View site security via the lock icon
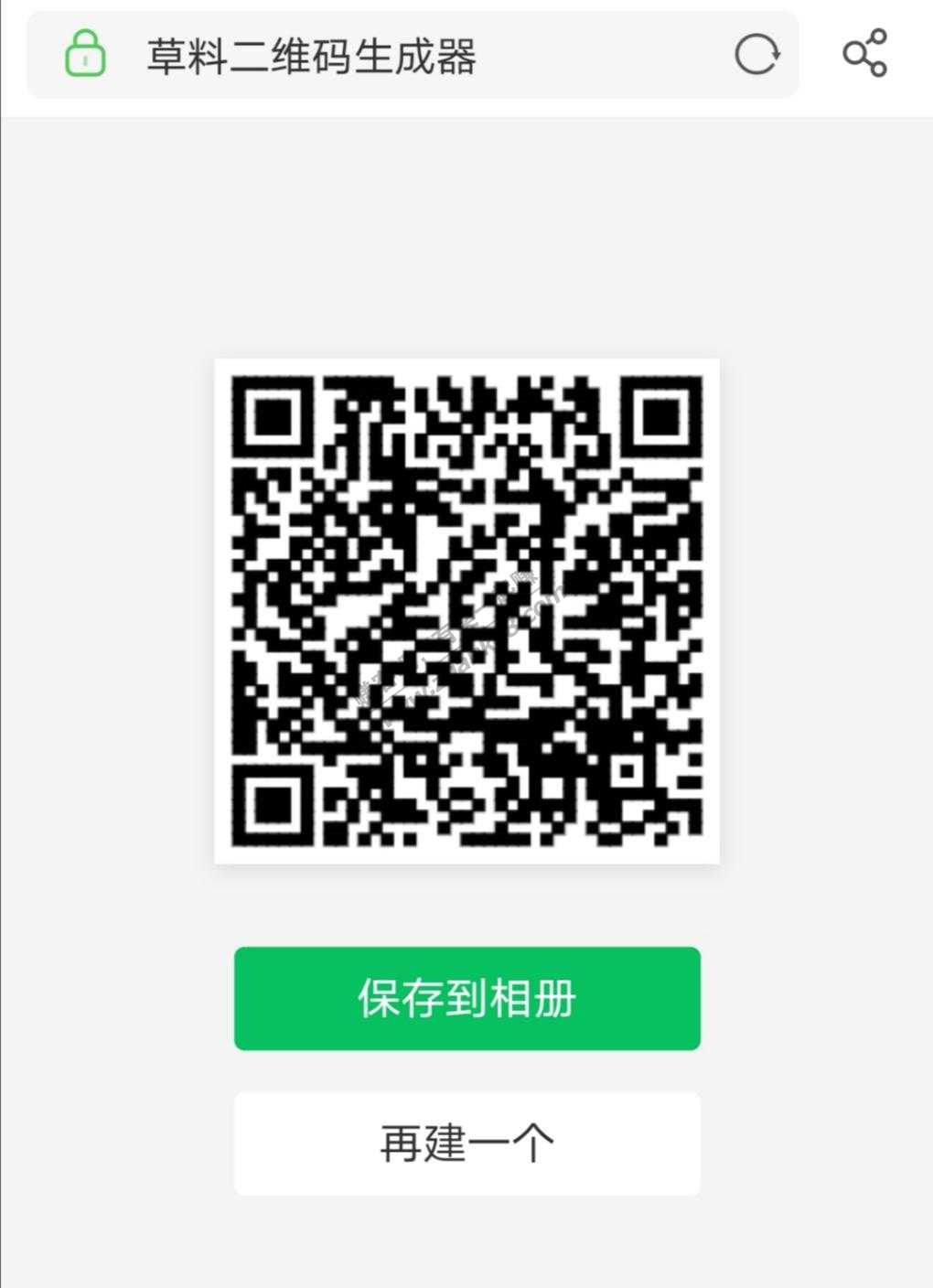Screen dimensions: 933x1288 point(85,54)
